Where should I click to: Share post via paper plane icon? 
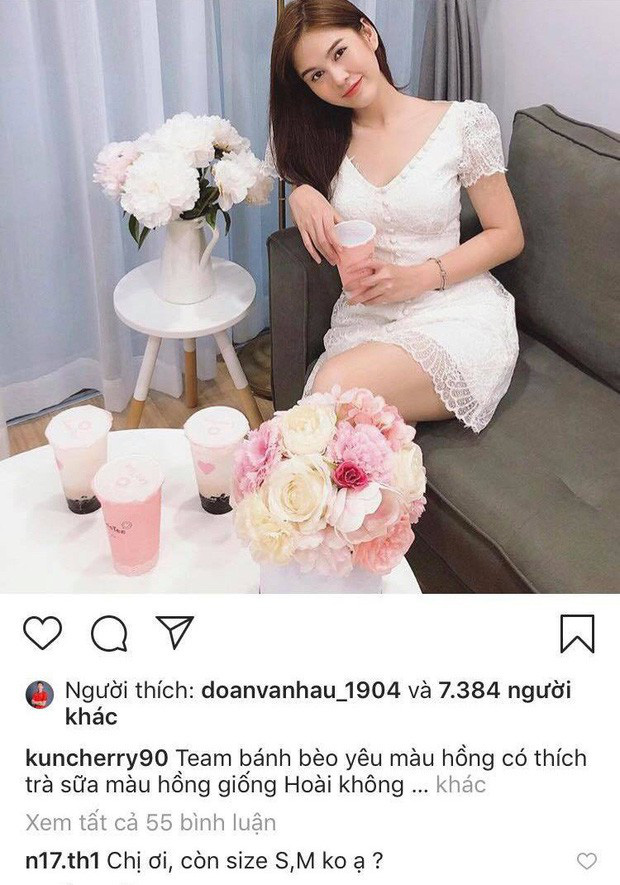tap(173, 632)
